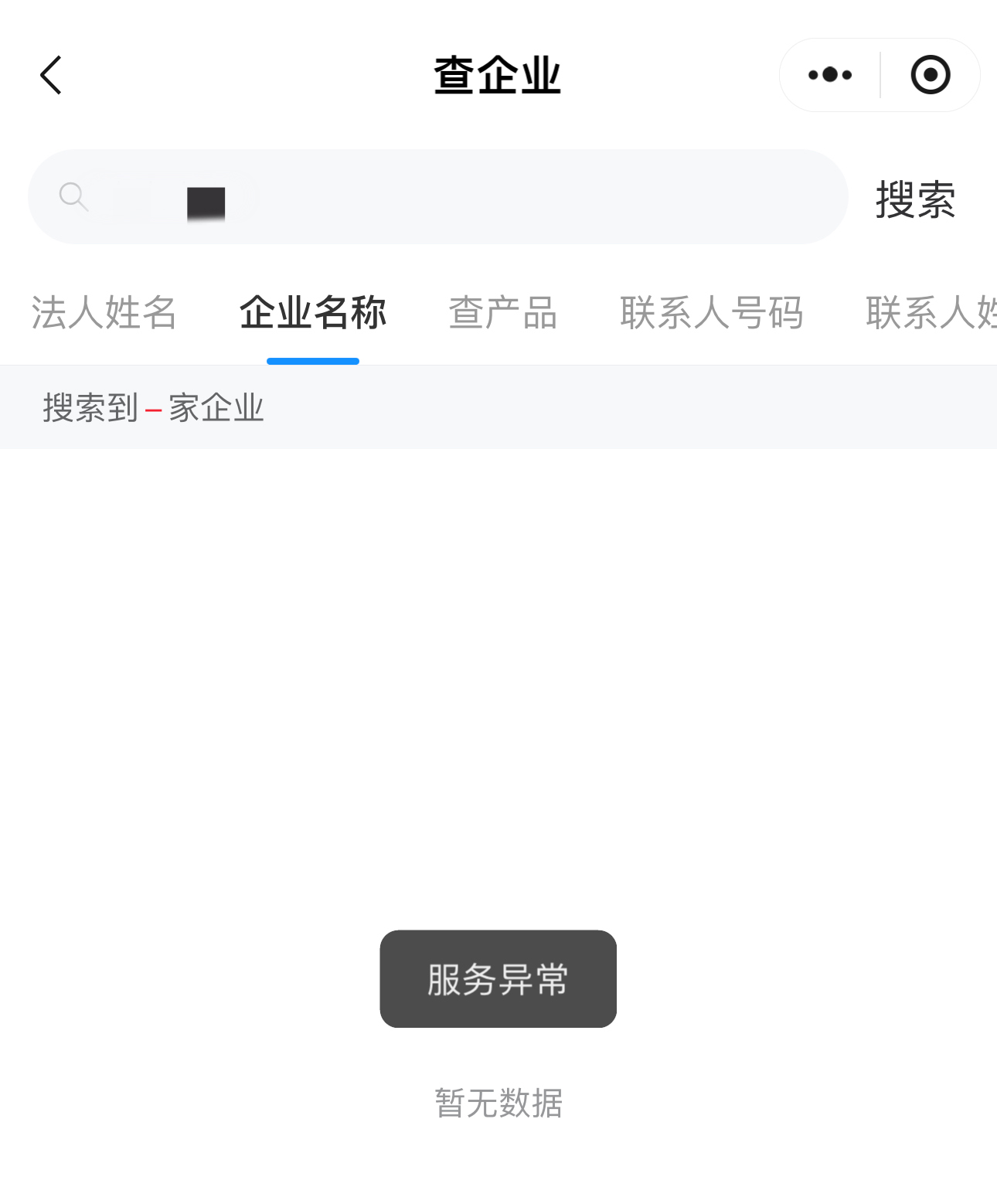Select the 企业名称 tab

point(313,313)
